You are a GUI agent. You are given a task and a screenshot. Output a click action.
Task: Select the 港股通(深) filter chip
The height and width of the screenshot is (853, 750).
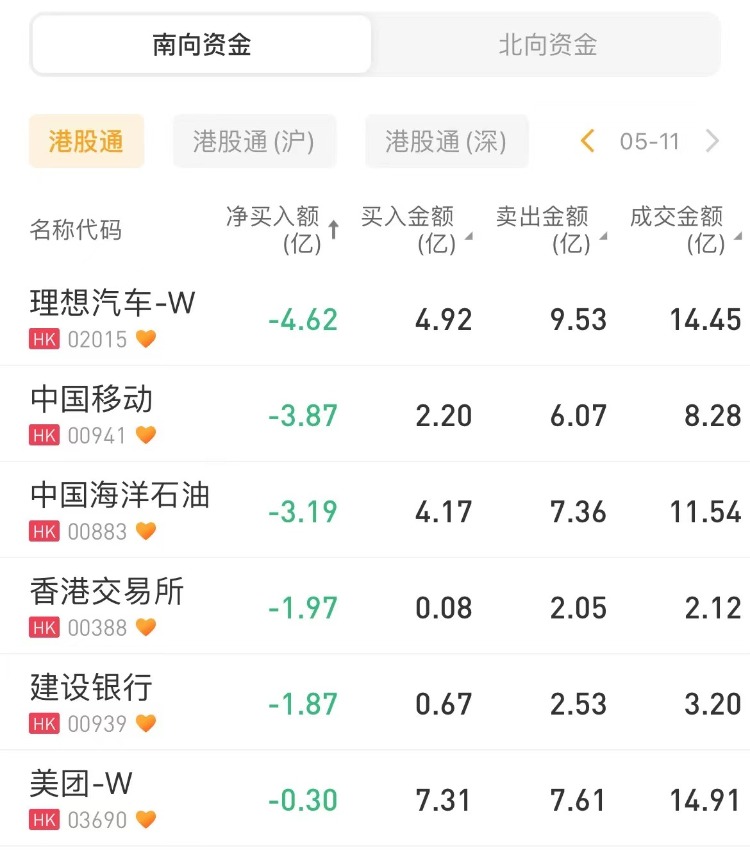pyautogui.click(x=446, y=141)
